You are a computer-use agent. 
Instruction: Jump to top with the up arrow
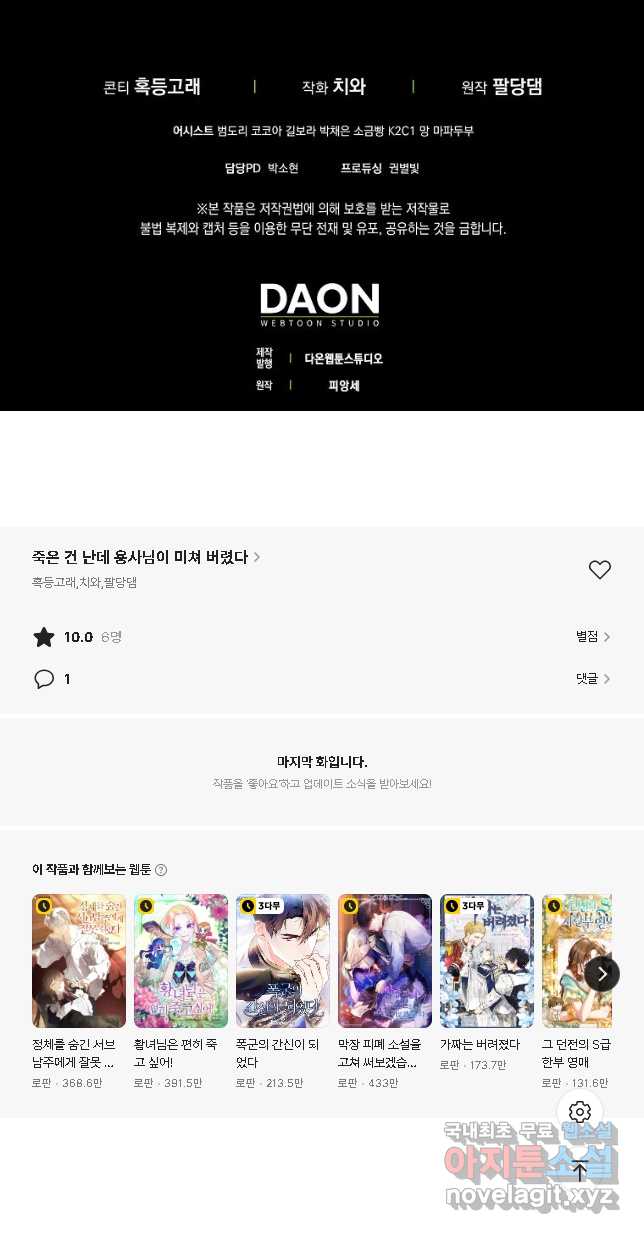pos(580,1170)
